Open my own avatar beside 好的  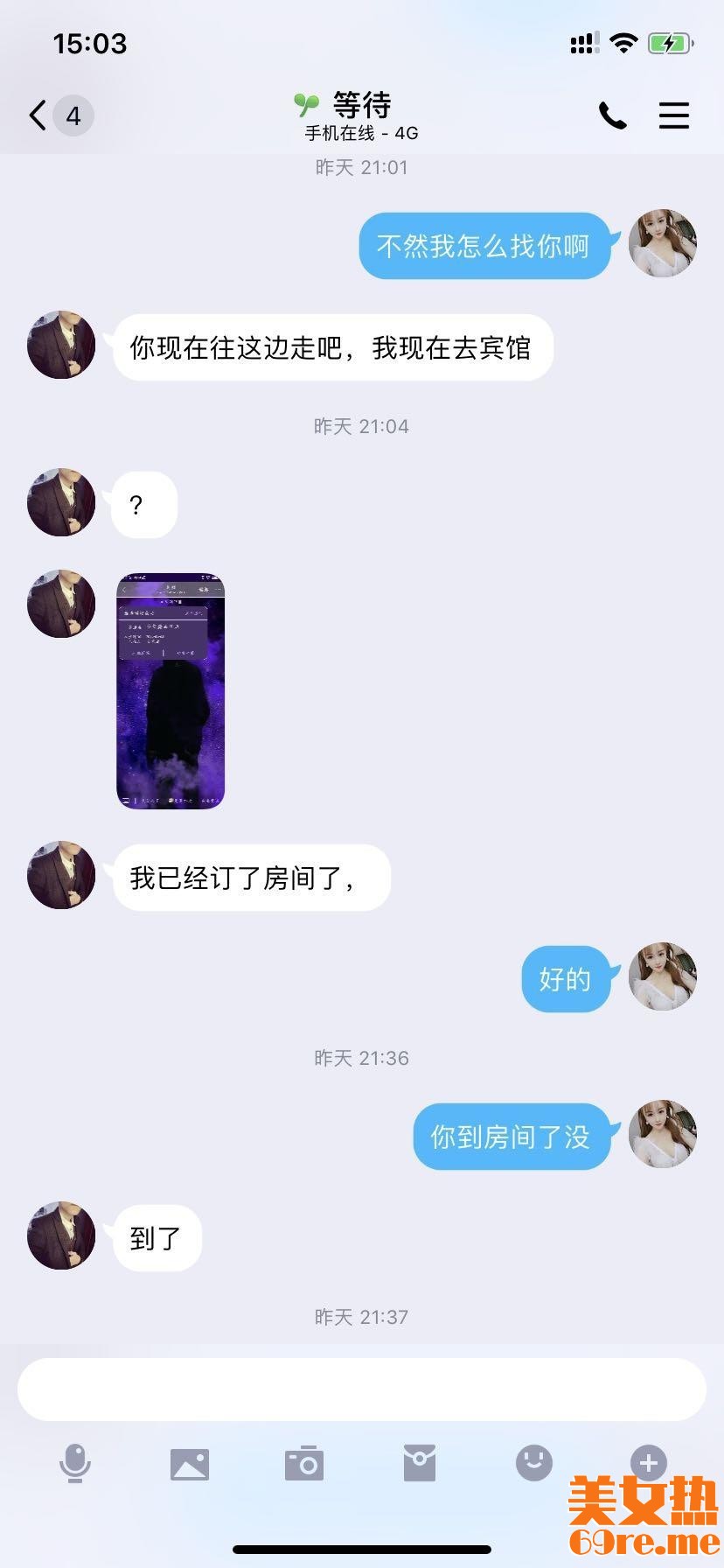click(663, 976)
